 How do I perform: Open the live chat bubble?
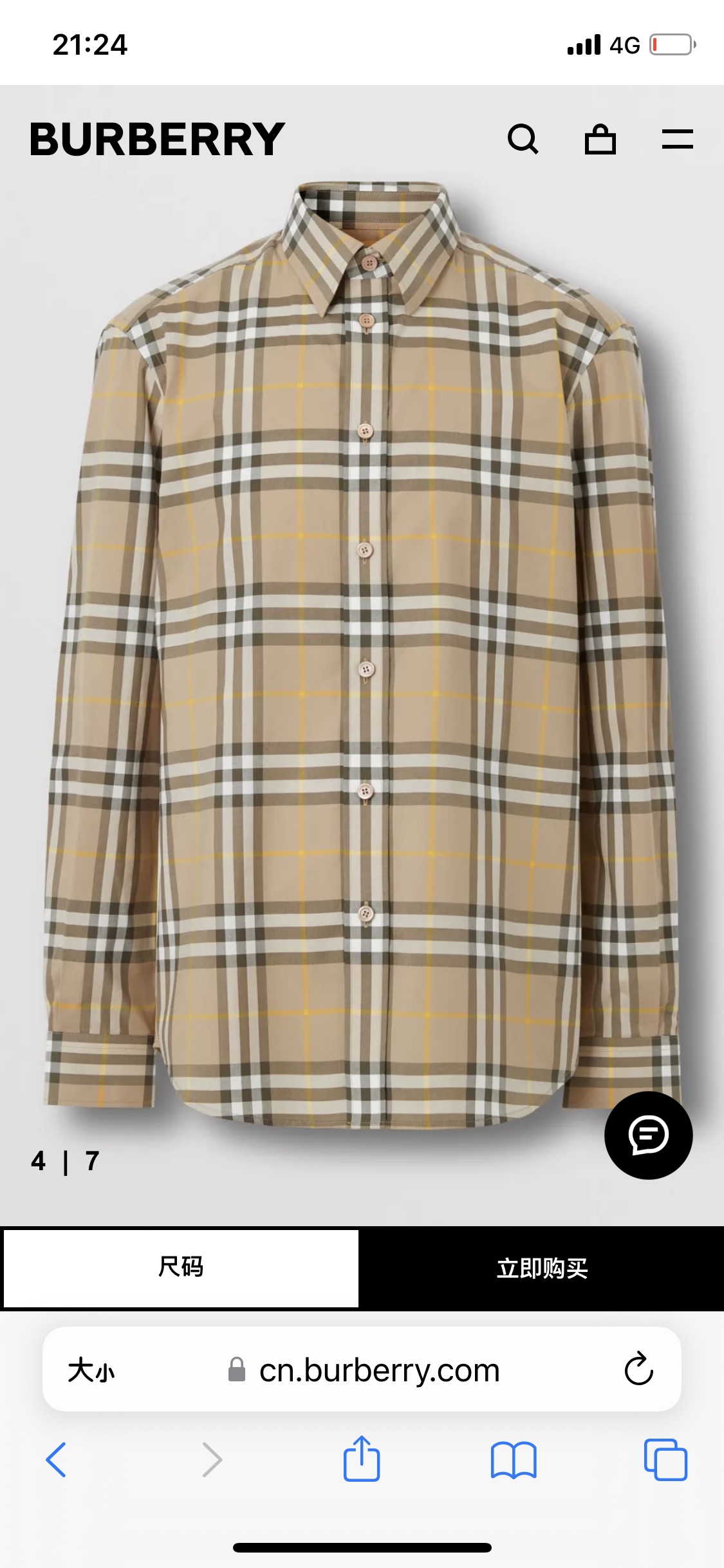[x=648, y=1135]
